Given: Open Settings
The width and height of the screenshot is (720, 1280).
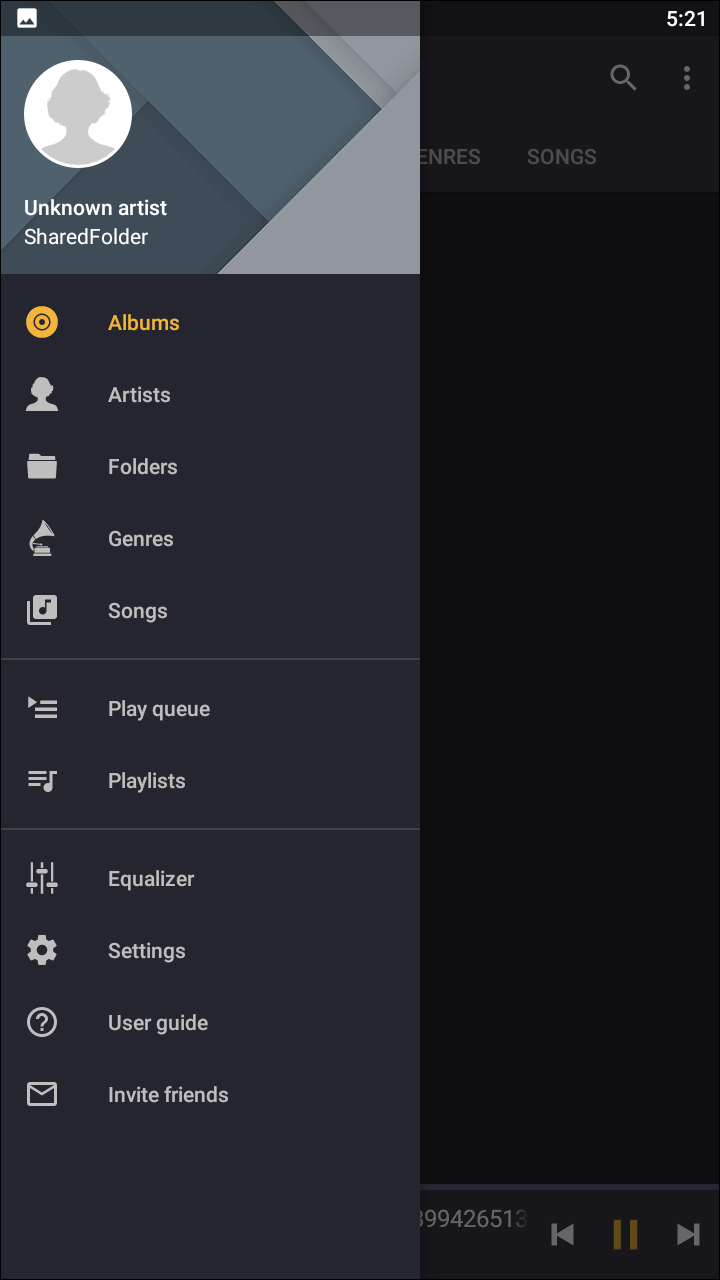Looking at the screenshot, I should (210, 951).
